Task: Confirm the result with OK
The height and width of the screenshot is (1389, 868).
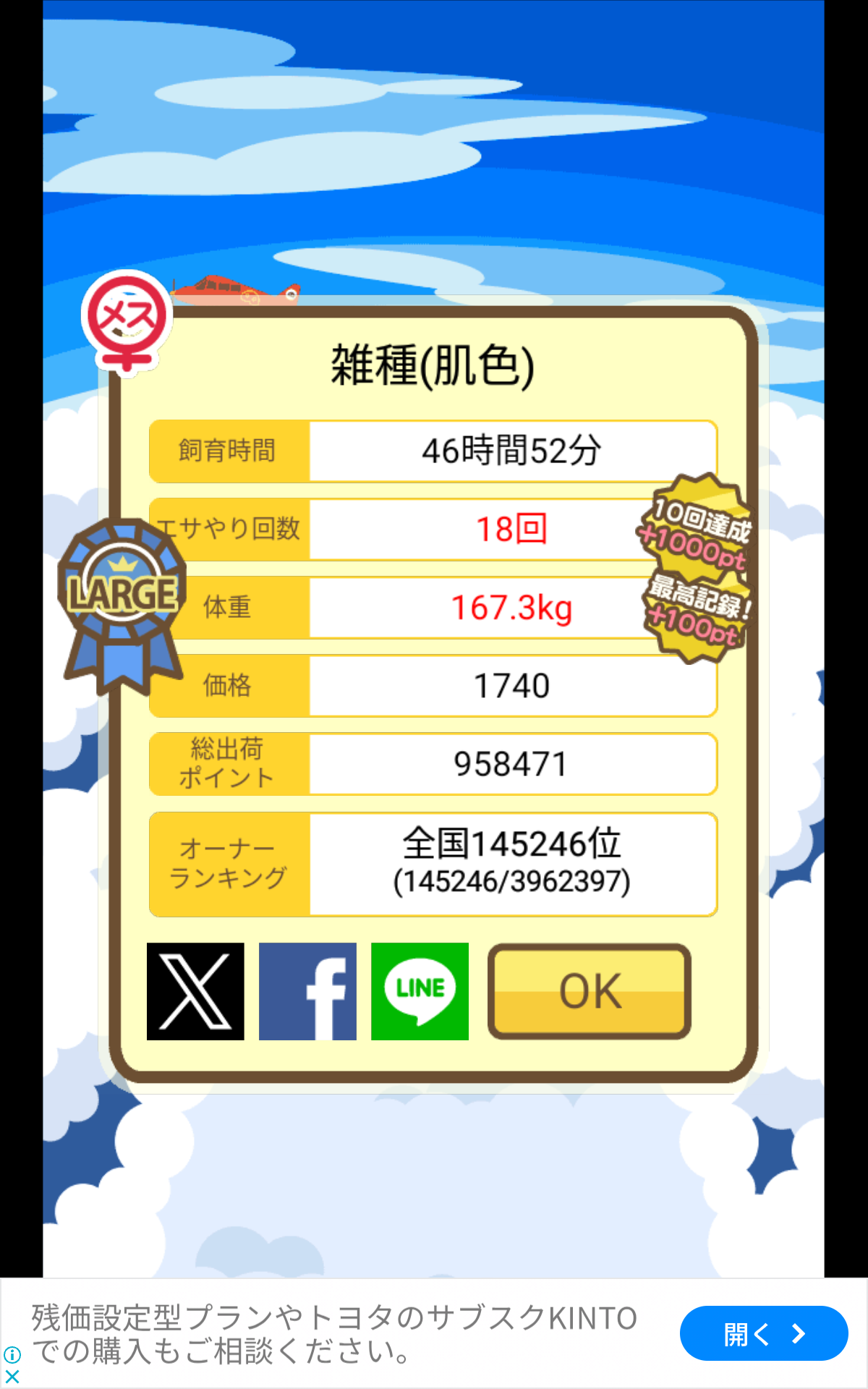Action: [x=590, y=991]
